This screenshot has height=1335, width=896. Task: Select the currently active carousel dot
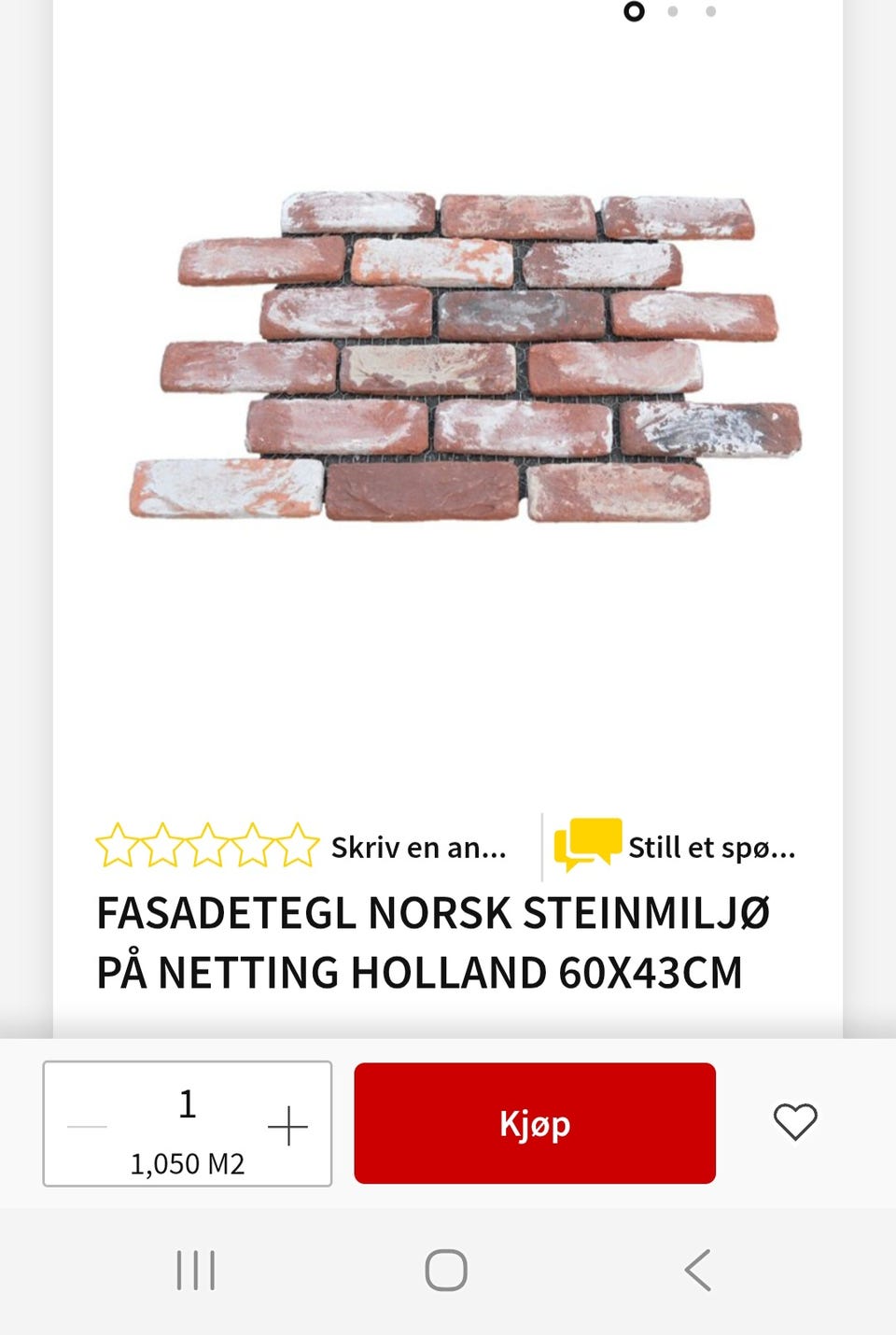pos(635,13)
